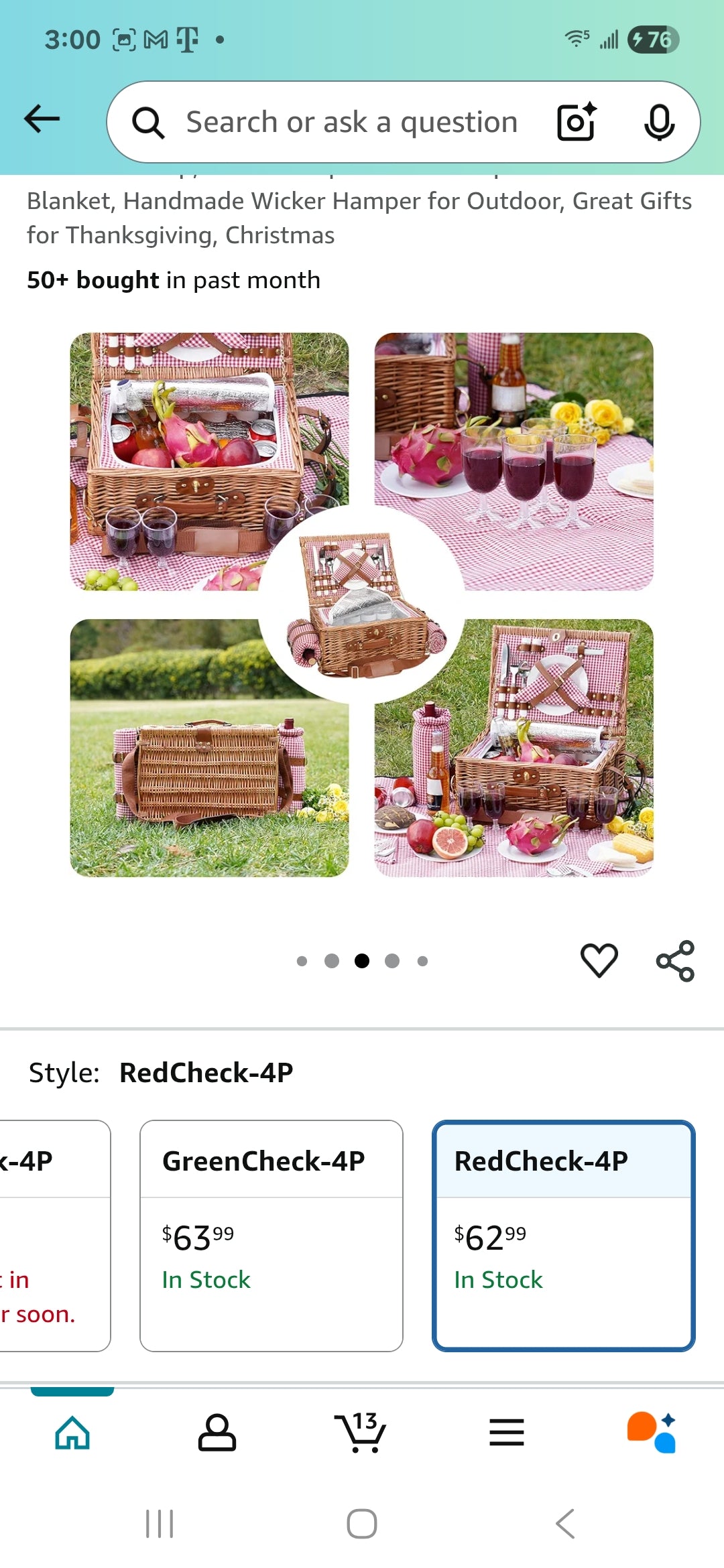Start voice search with the microphone

[x=659, y=123]
